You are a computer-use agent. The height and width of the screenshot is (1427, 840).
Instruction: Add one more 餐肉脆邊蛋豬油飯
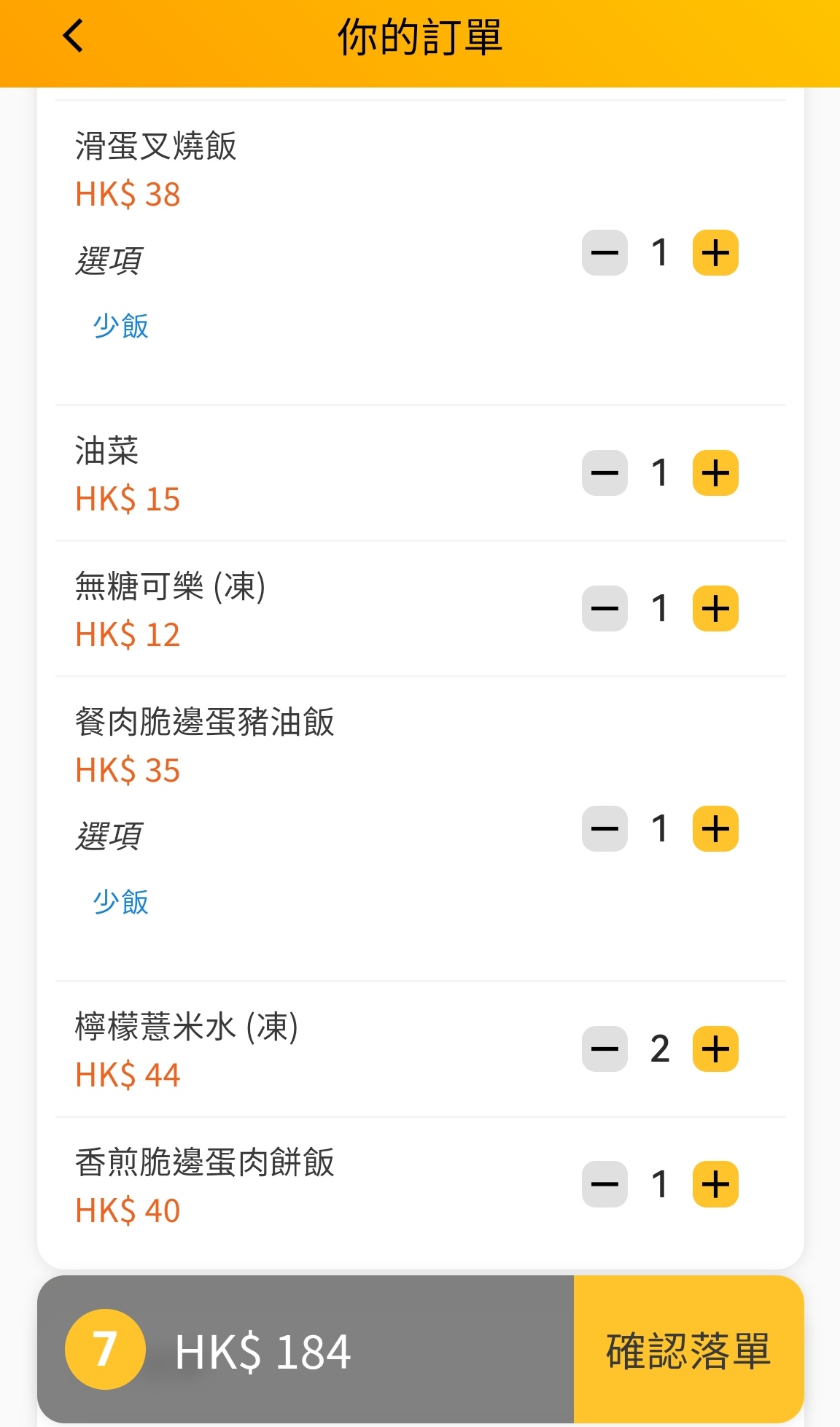715,828
